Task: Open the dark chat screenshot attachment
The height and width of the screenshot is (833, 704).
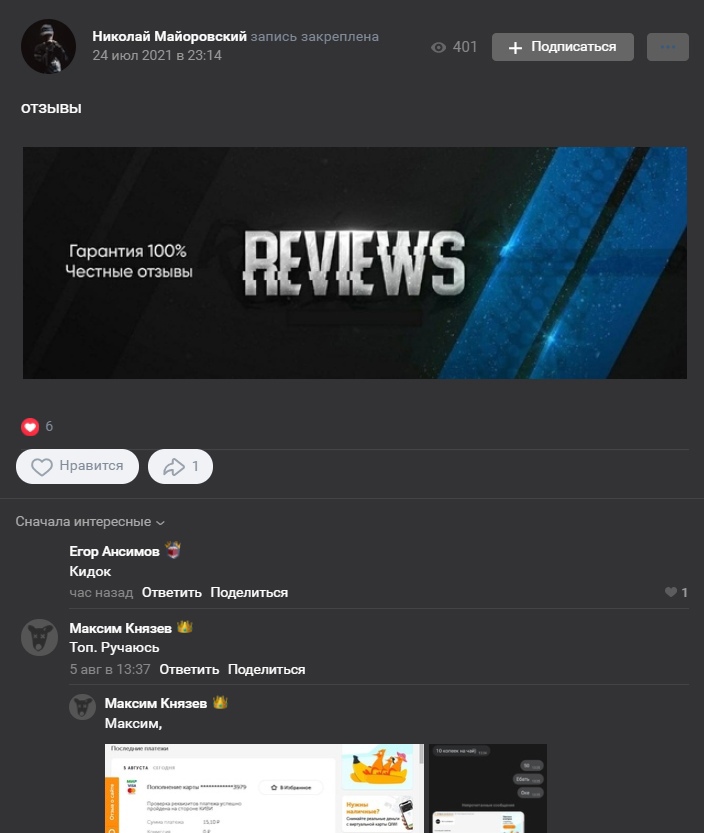Action: click(x=488, y=788)
